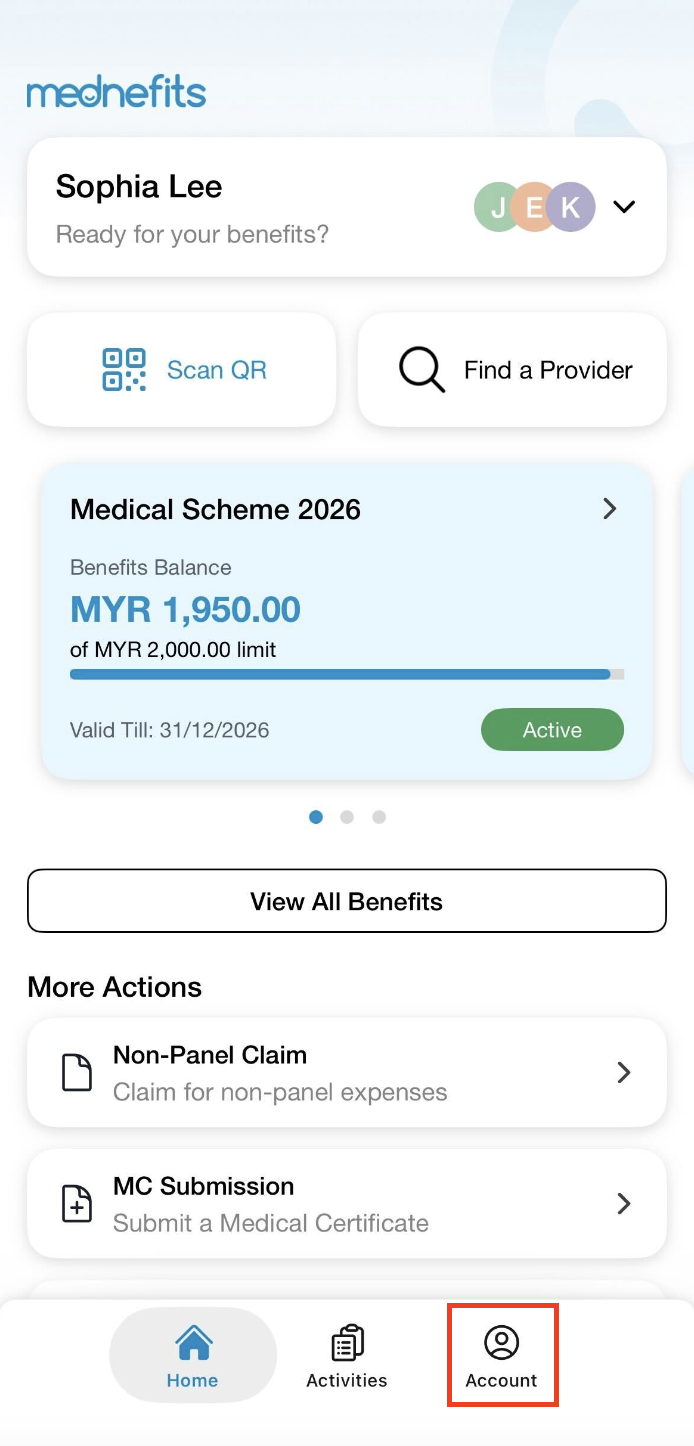This screenshot has height=1446, width=694.
Task: Open Medical Scheme 2026 details
Action: [x=608, y=509]
